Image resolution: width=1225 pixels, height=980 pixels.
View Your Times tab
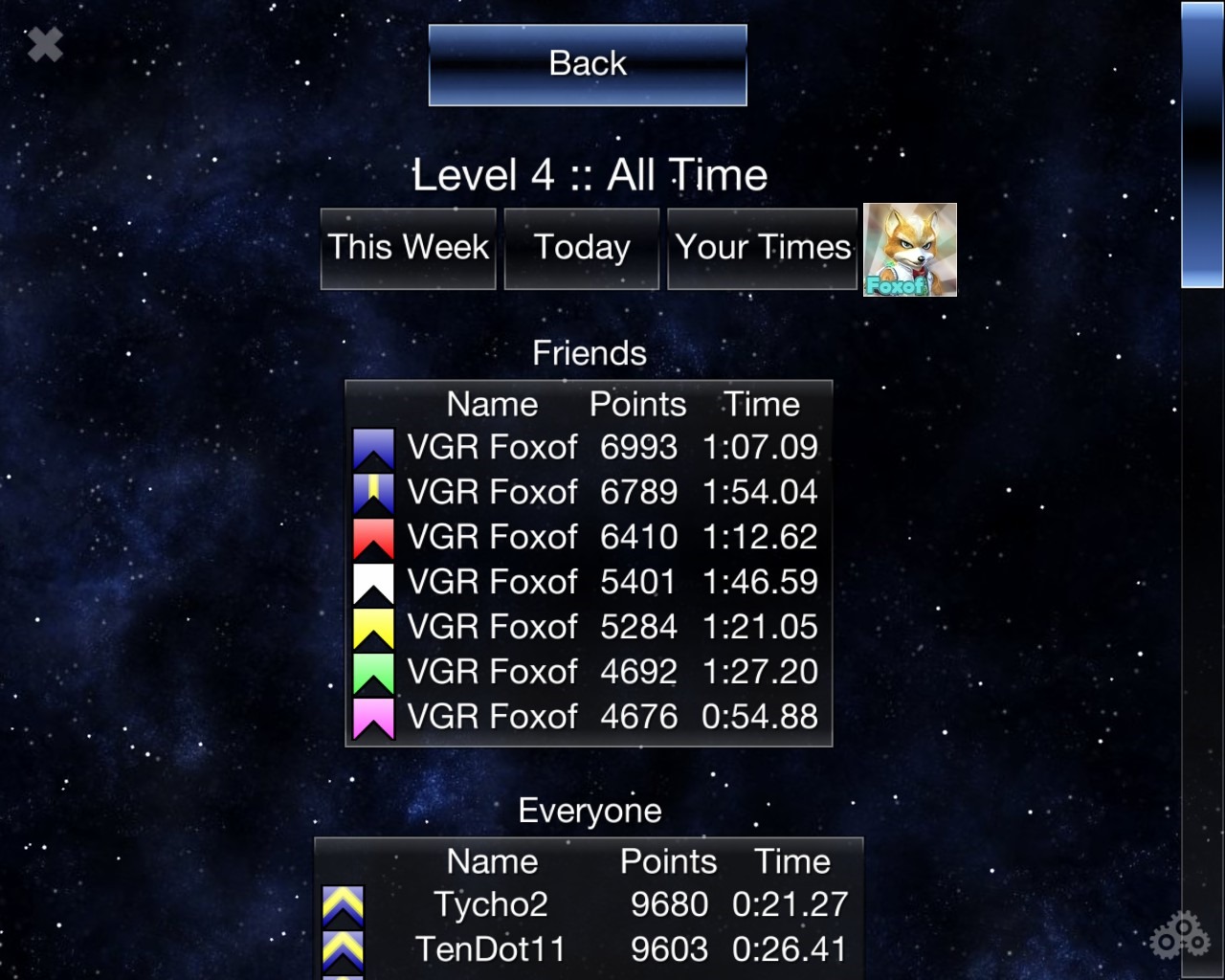point(763,248)
